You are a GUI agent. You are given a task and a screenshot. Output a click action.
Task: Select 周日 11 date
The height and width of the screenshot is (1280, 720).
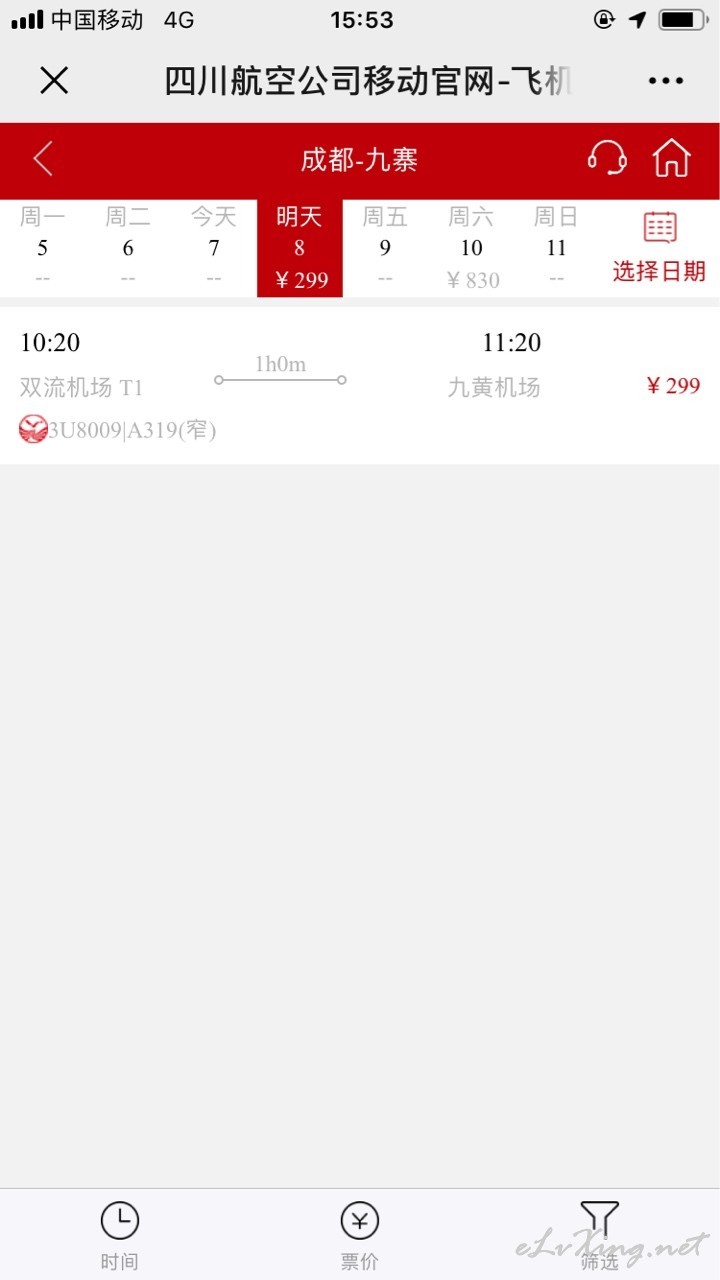(x=557, y=248)
